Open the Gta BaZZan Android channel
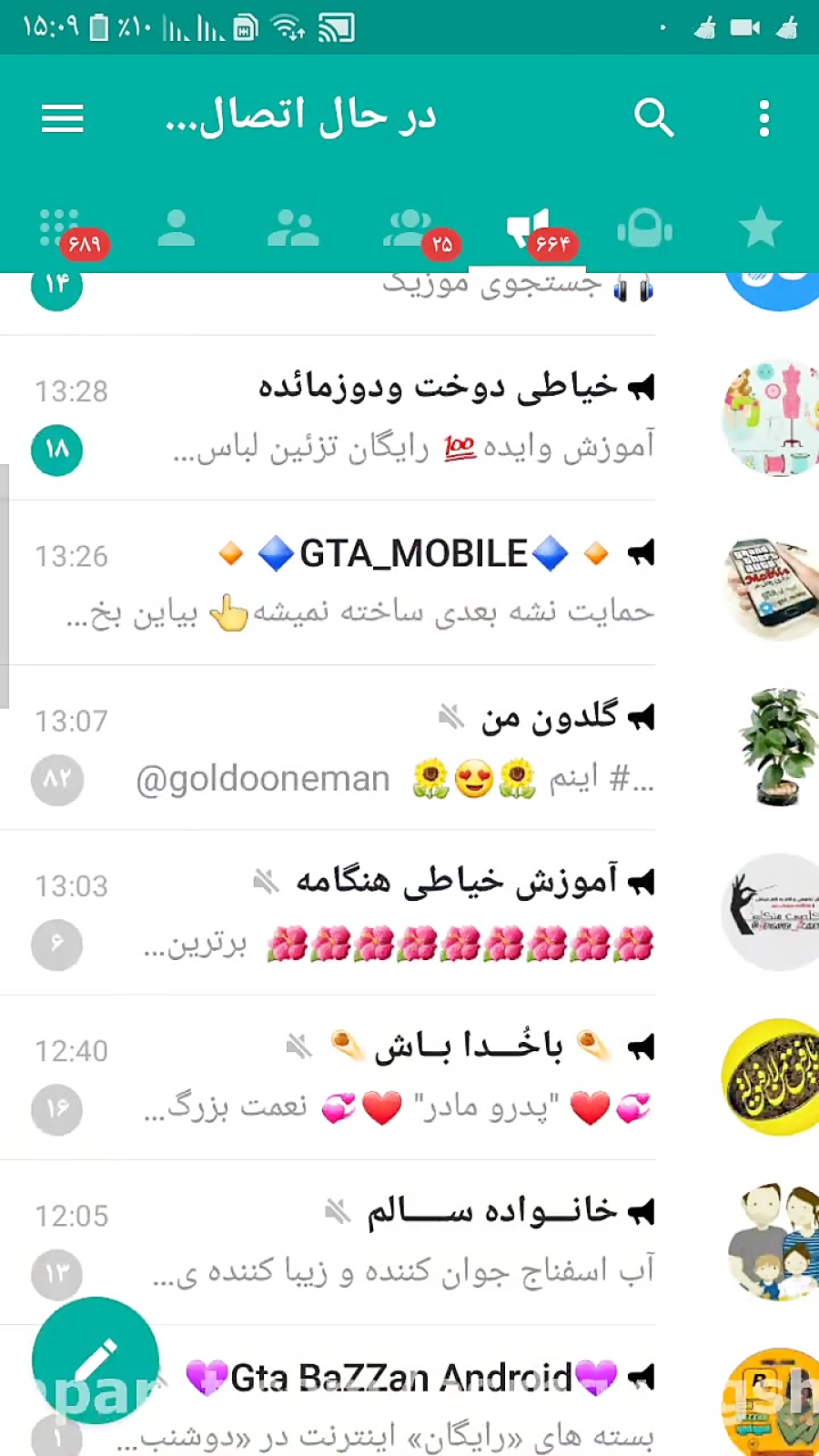The width and height of the screenshot is (819, 1456). [409, 1390]
